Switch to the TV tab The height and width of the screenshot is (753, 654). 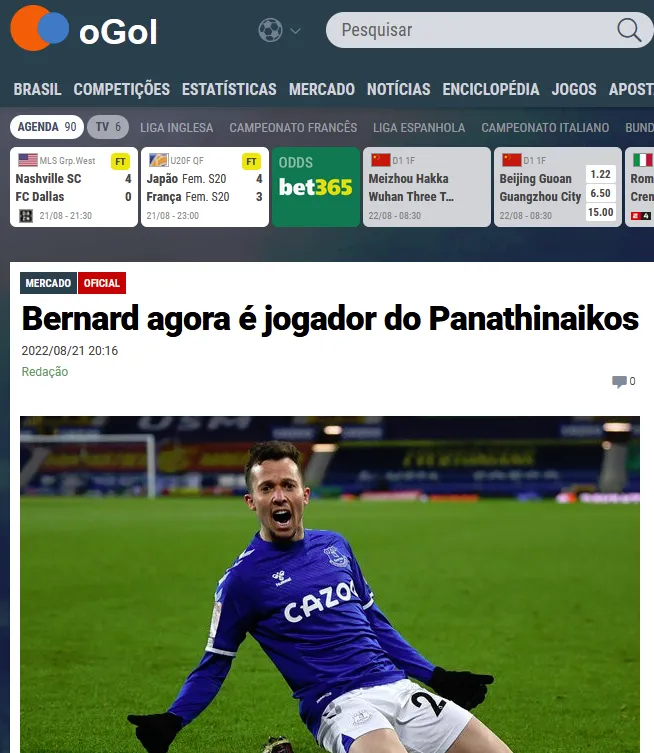pos(107,127)
